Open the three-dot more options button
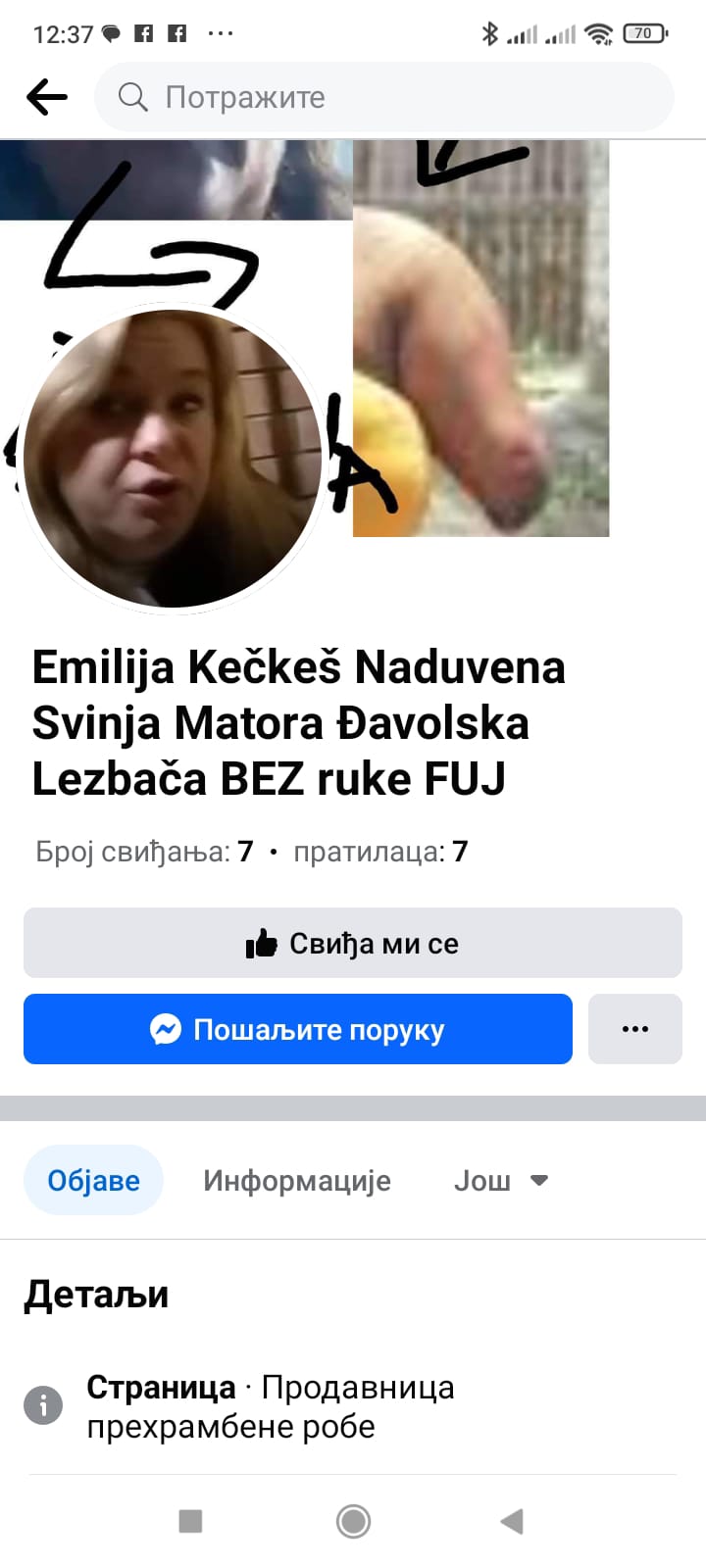The image size is (706, 1568). (x=634, y=1029)
